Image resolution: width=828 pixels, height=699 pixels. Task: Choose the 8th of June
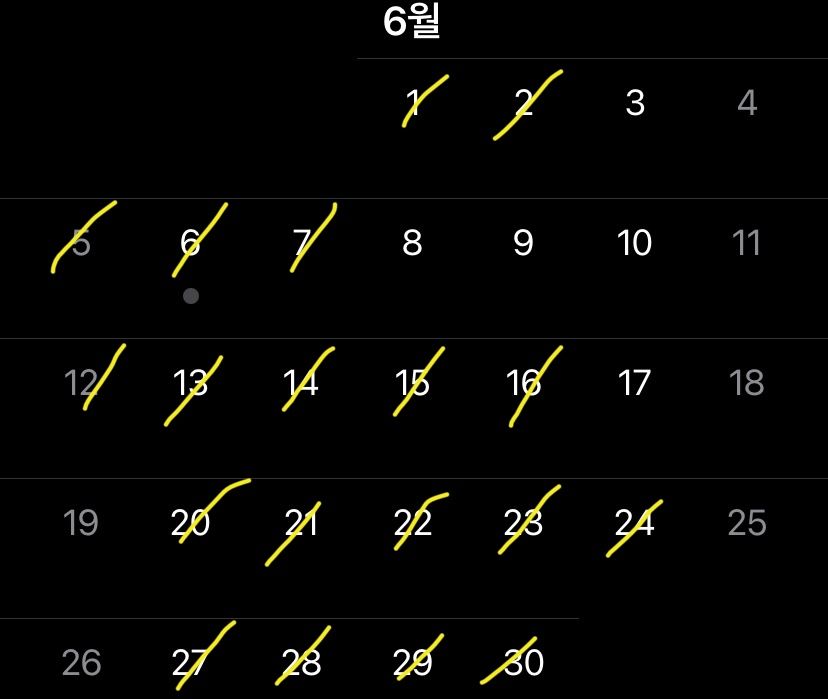(x=412, y=243)
